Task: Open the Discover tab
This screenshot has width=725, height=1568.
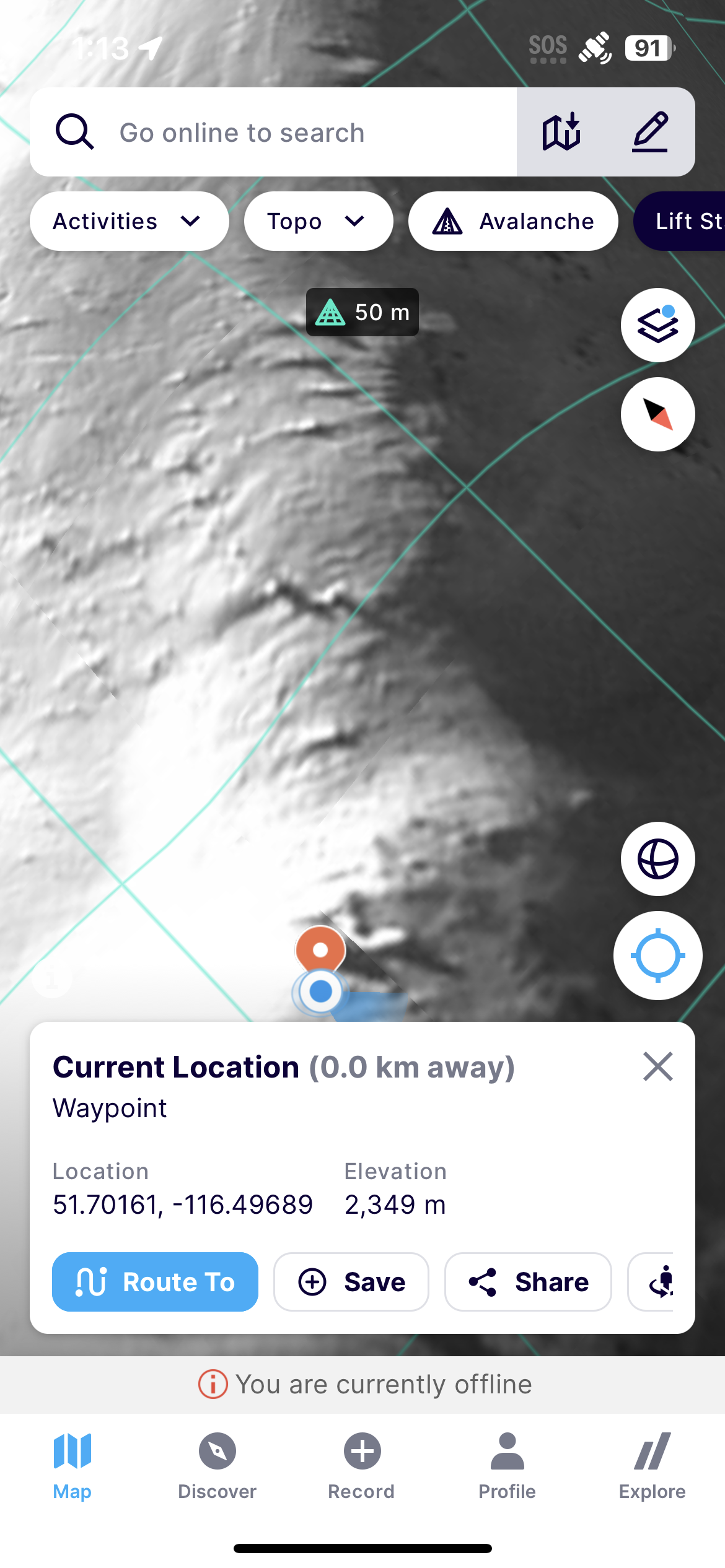Action: tap(217, 1465)
